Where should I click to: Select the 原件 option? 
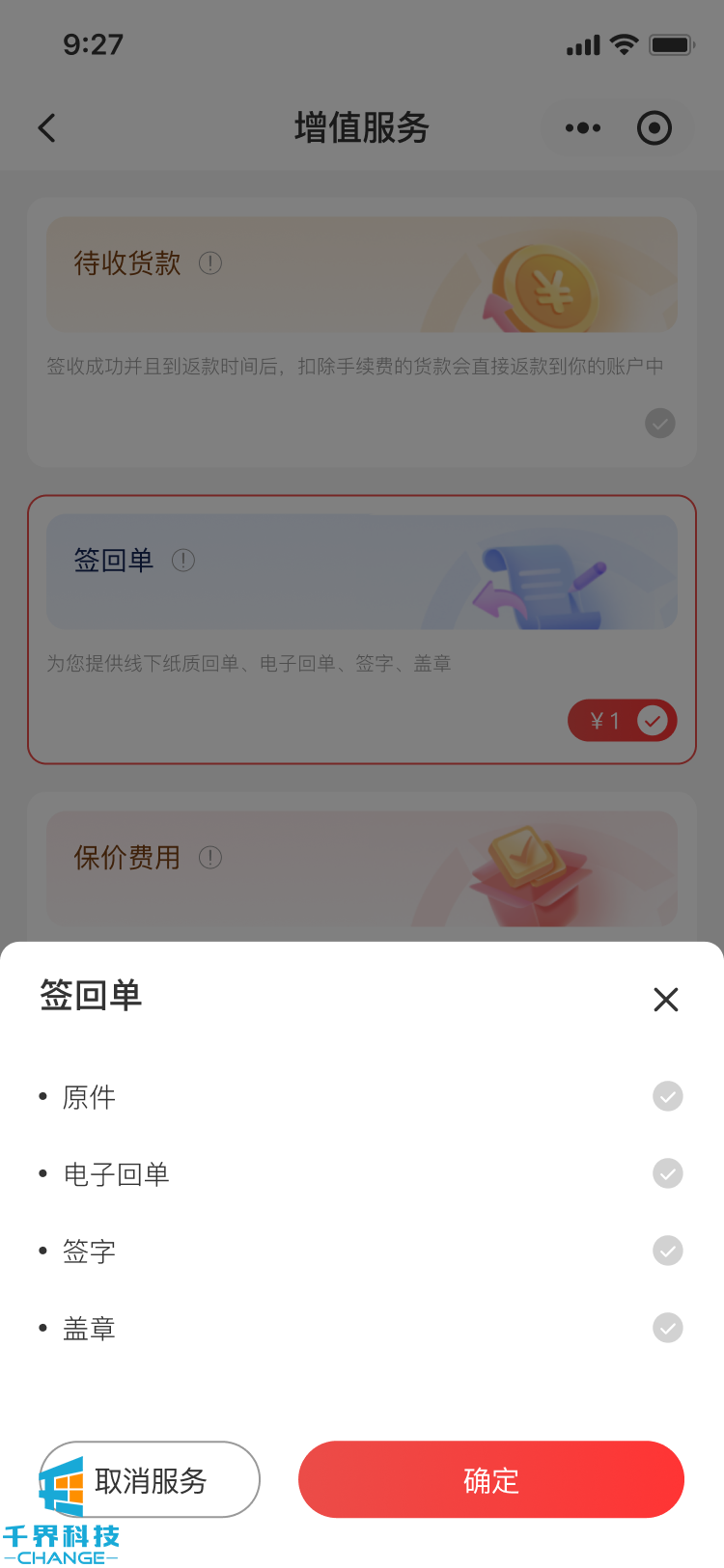[x=667, y=1096]
